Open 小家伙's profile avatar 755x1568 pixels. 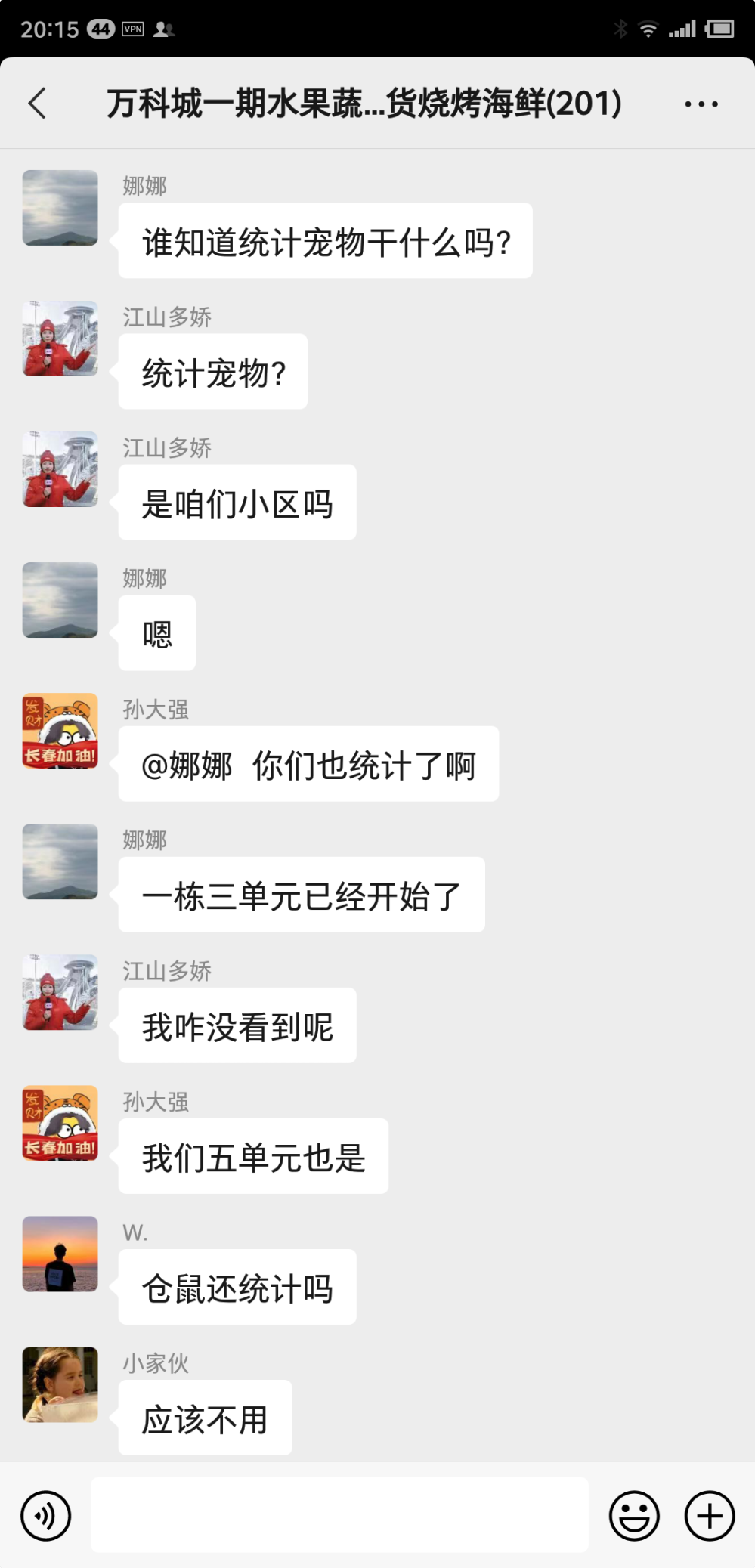point(60,1384)
